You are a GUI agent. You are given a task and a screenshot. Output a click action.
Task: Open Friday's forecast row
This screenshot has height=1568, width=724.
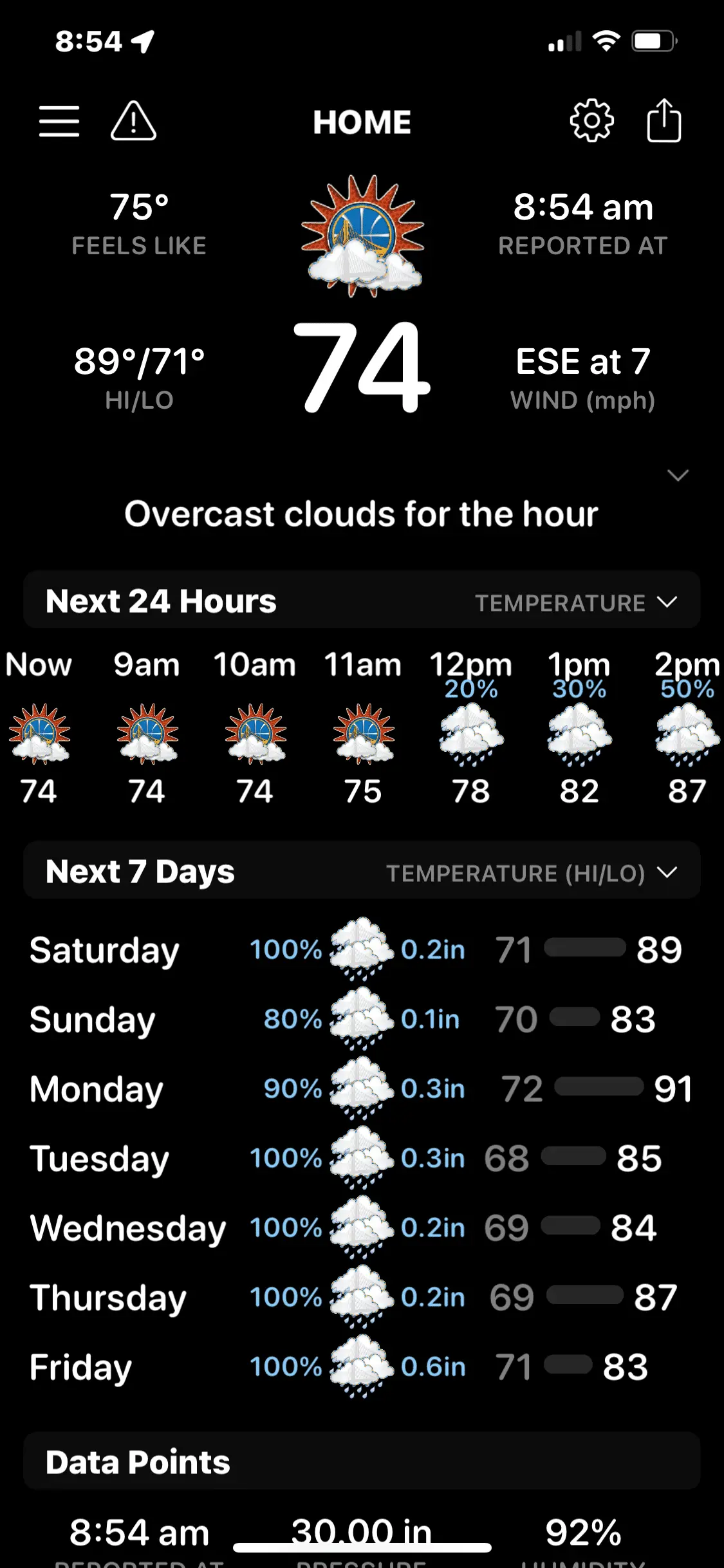click(x=362, y=1367)
